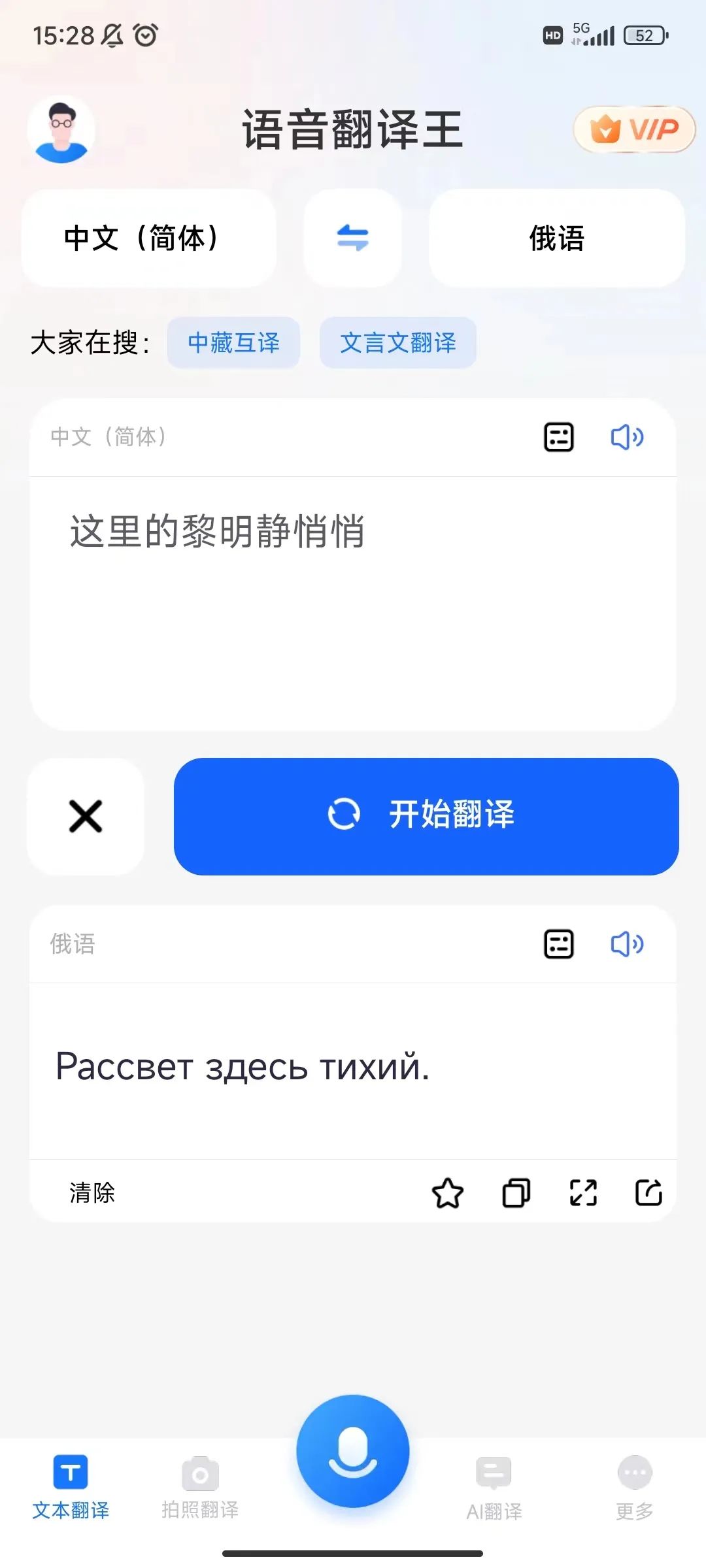Open keyboard input in the source box
Viewport: 706px width, 1568px height.
click(558, 437)
